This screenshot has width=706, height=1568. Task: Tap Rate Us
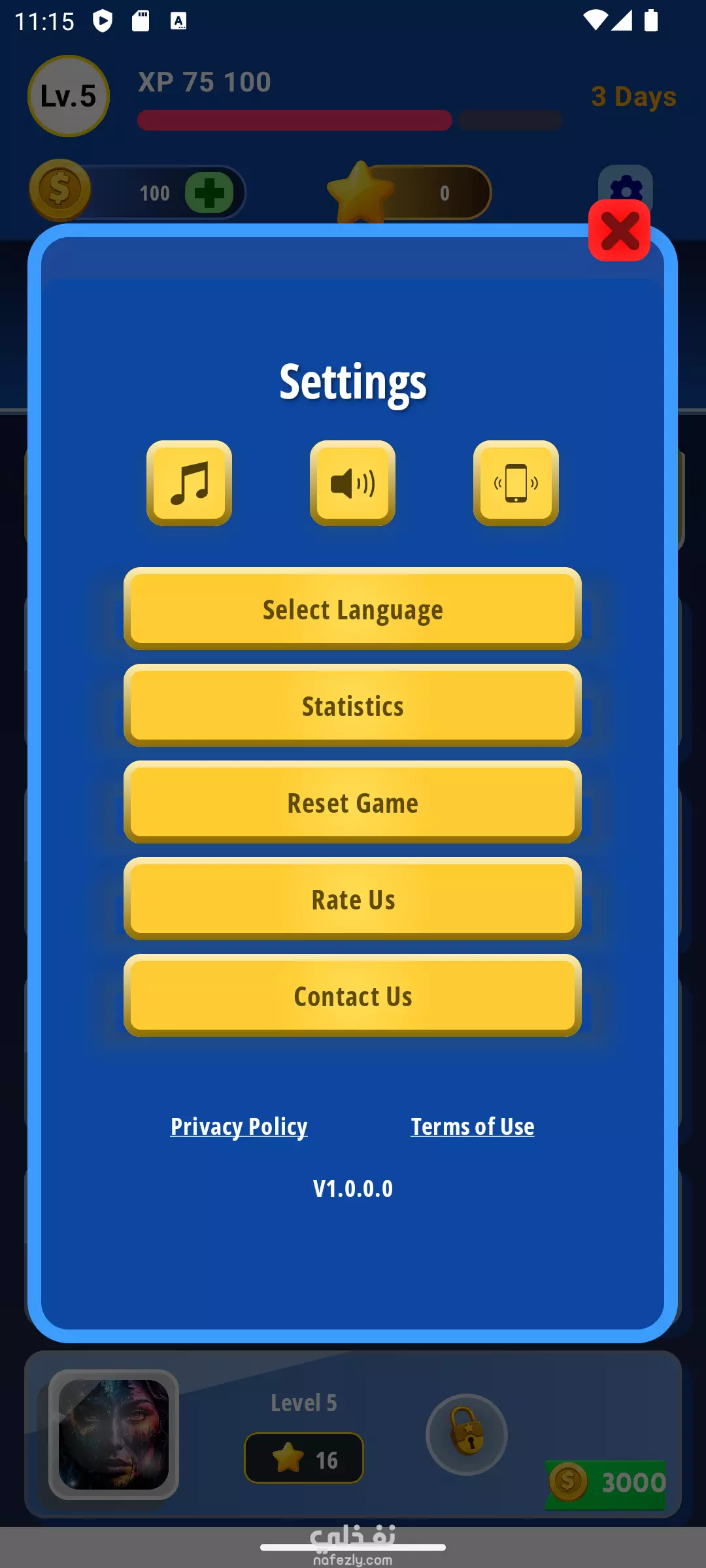coord(352,899)
